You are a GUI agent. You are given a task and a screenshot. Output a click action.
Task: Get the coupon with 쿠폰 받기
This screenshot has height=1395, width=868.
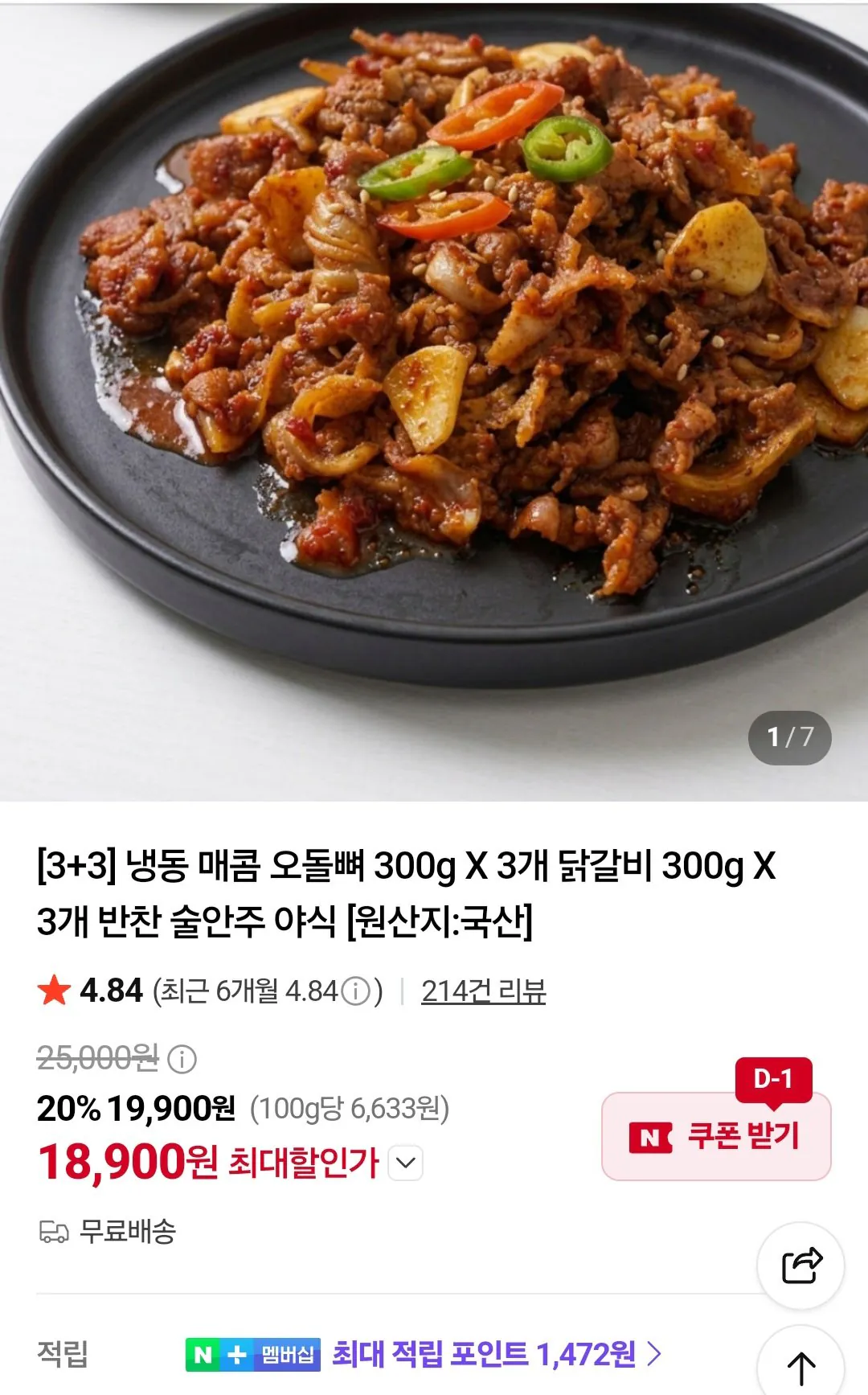pyautogui.click(x=716, y=1136)
